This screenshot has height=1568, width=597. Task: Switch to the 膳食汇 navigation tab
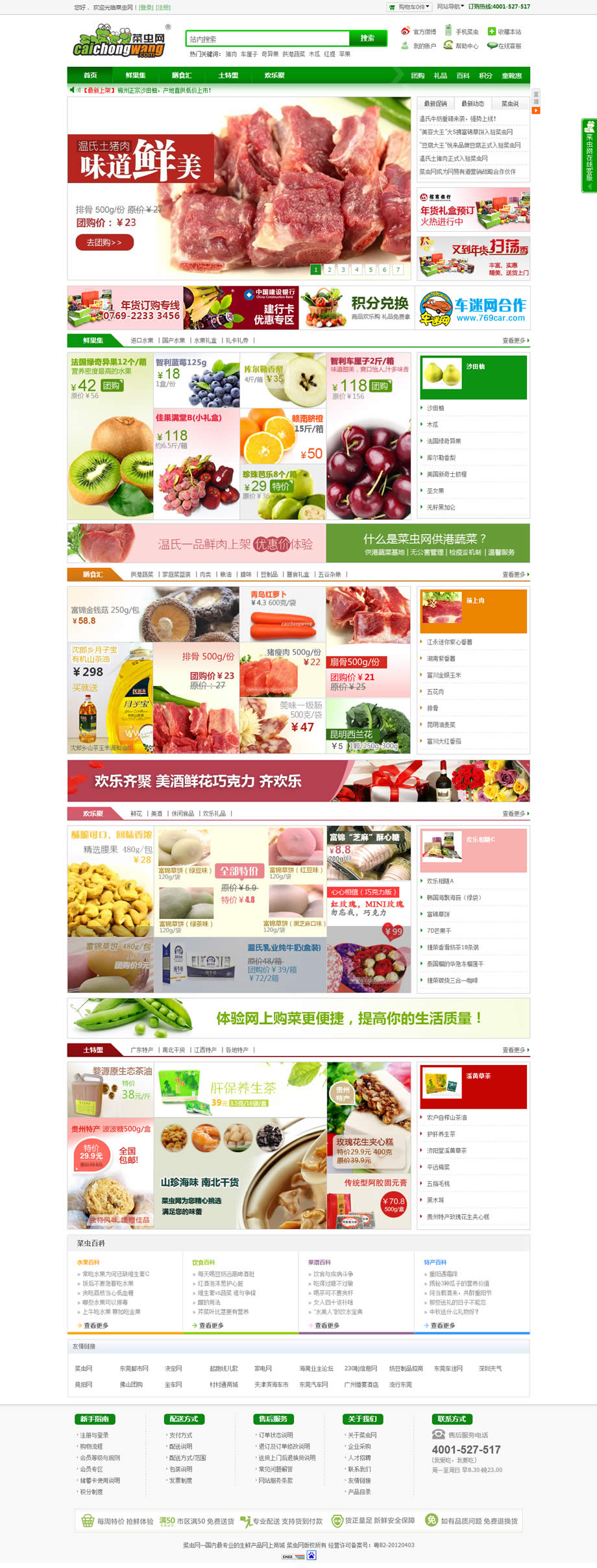tap(182, 75)
